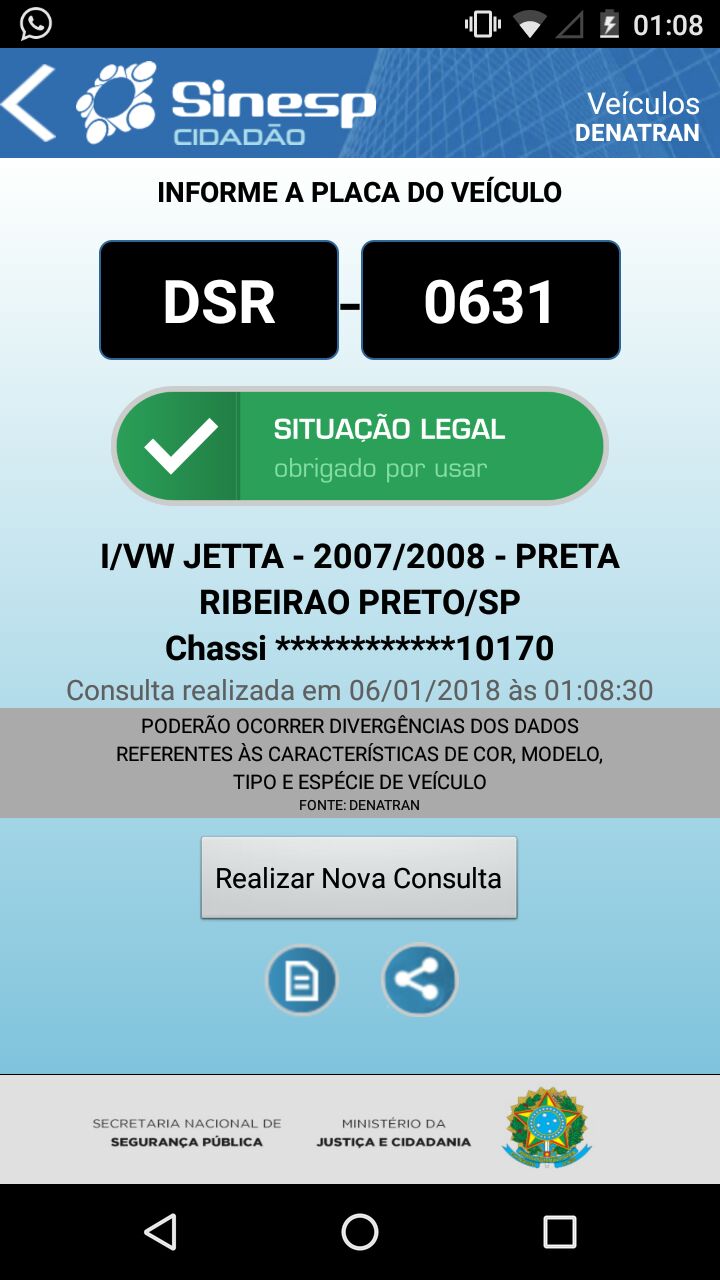
Task: Tap the Secretaria Nacional de Segurança Pública link
Action: pyautogui.click(x=185, y=1130)
